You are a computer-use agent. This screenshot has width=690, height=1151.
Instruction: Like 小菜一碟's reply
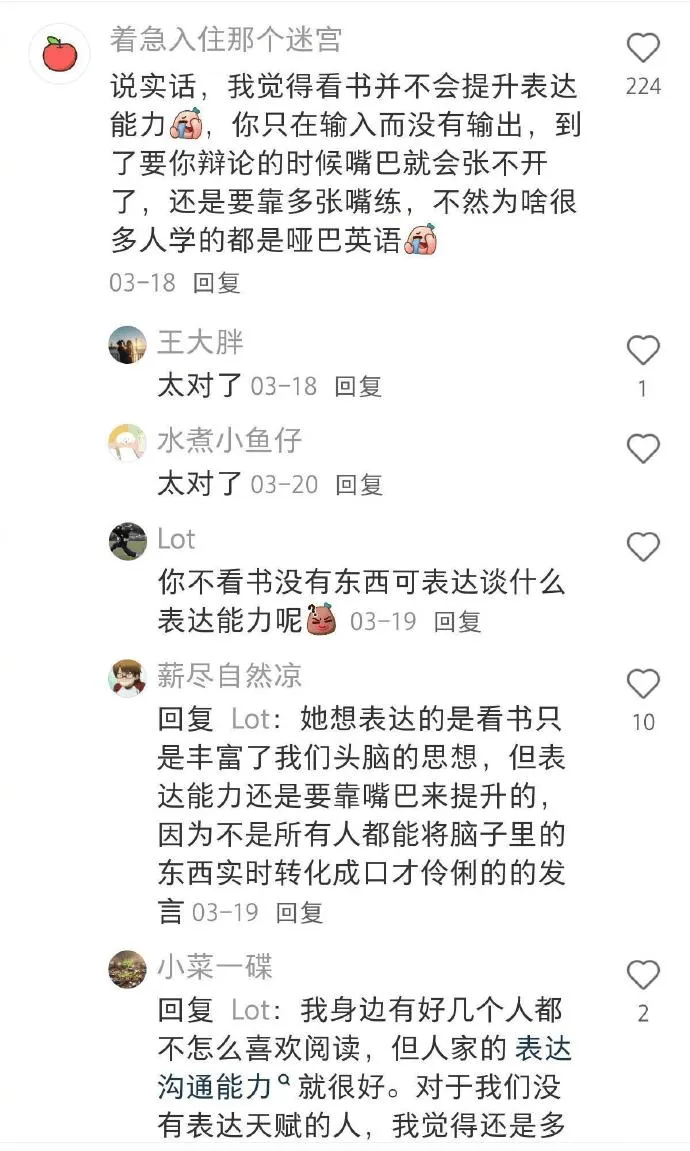(643, 975)
